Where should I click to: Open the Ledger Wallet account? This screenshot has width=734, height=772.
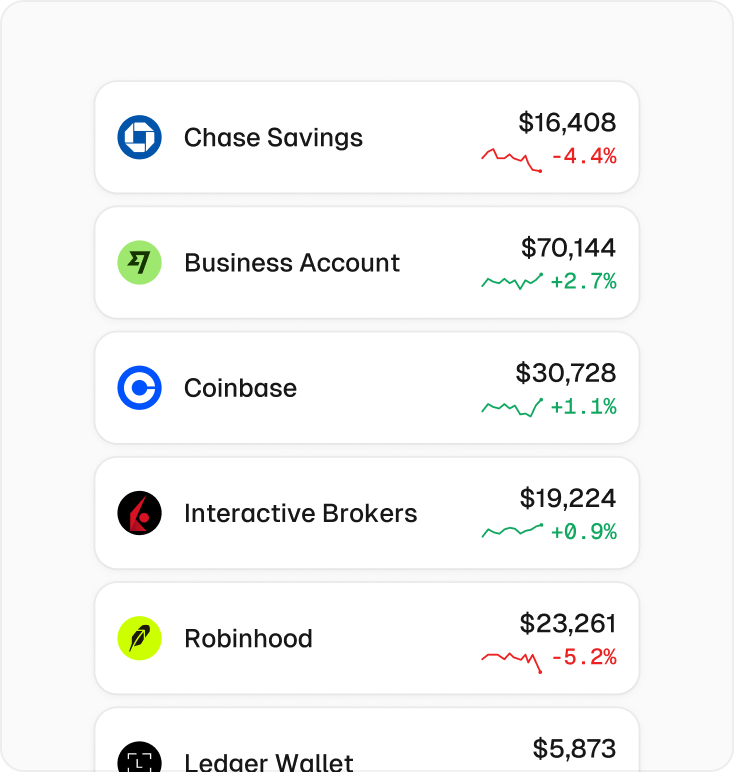tap(366, 746)
